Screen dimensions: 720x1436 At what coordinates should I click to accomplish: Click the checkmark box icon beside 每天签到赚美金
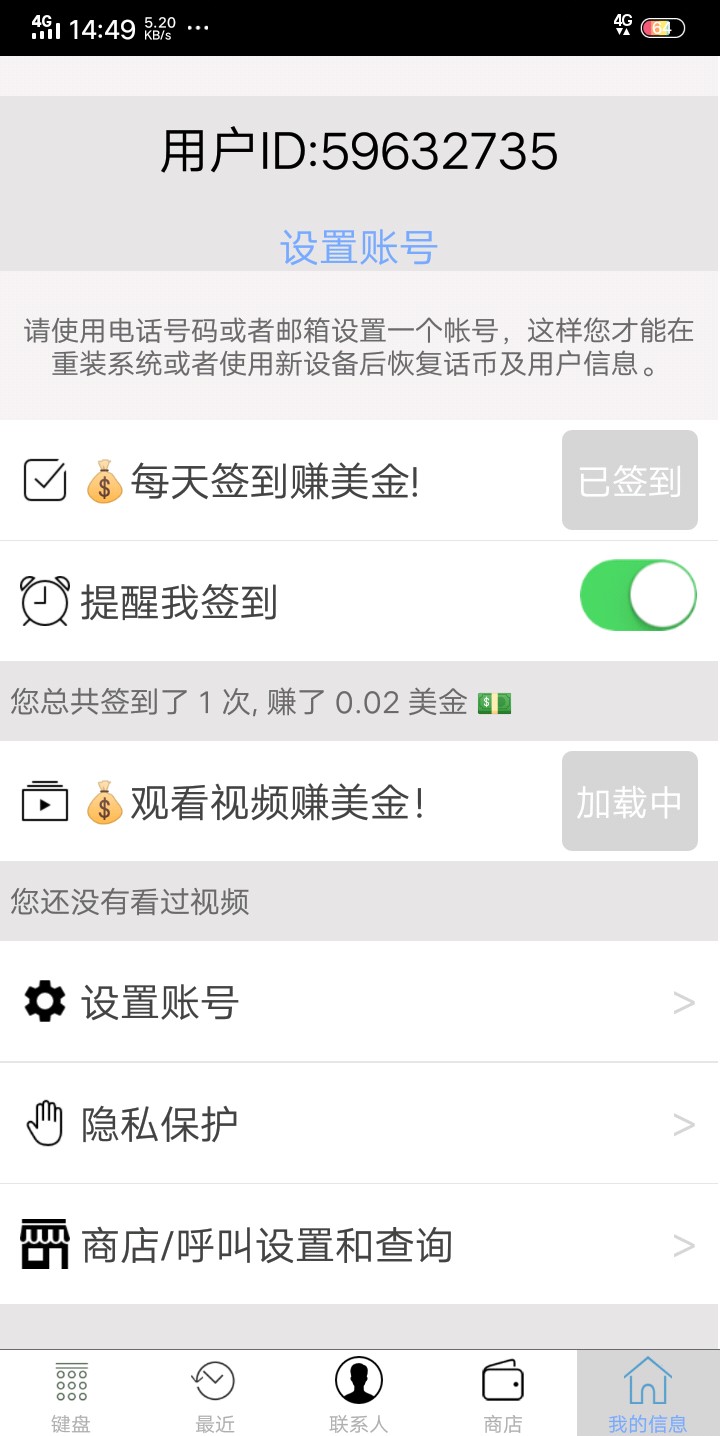[42, 479]
